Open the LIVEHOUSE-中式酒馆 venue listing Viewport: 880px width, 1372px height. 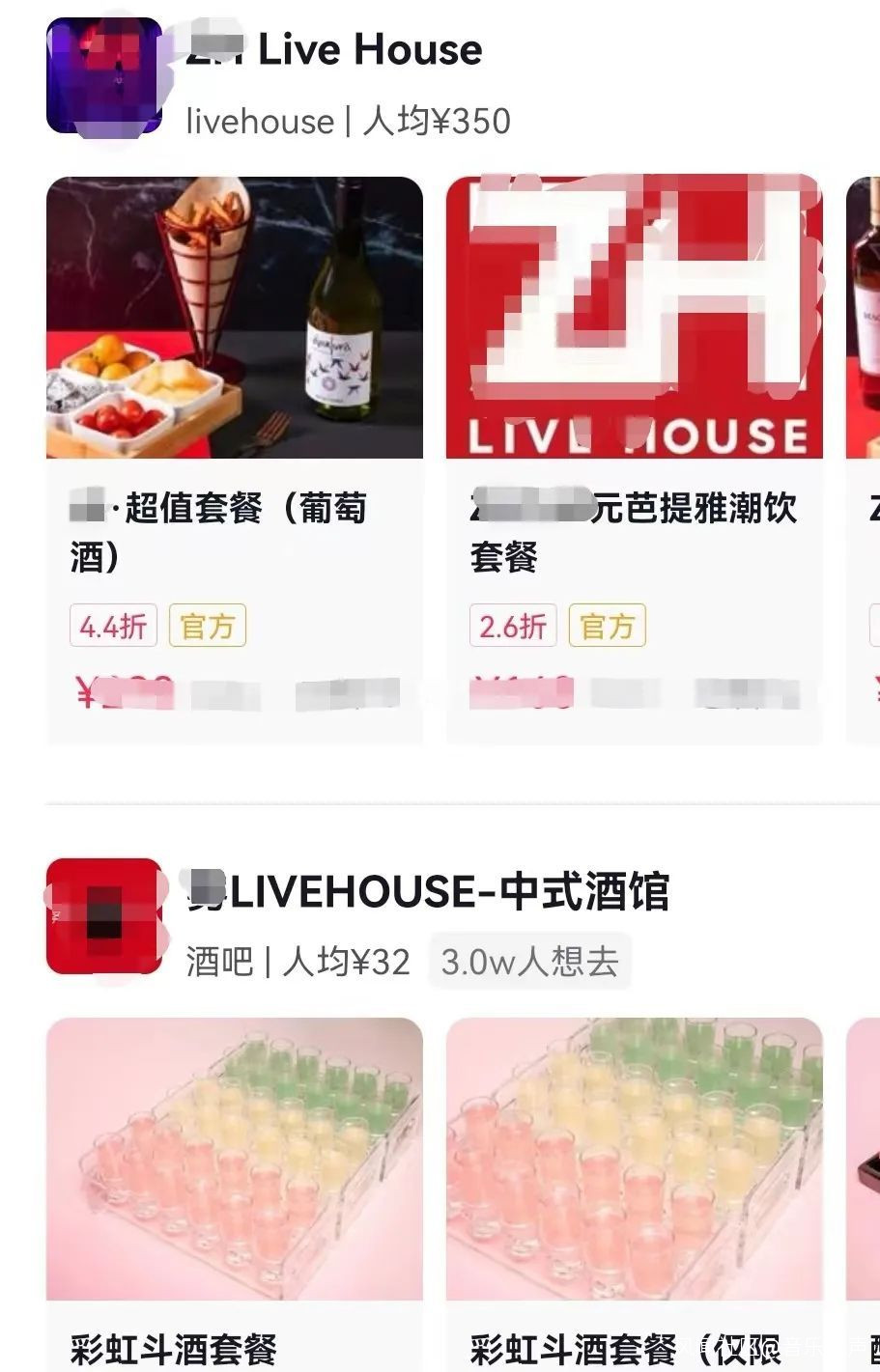[427, 890]
